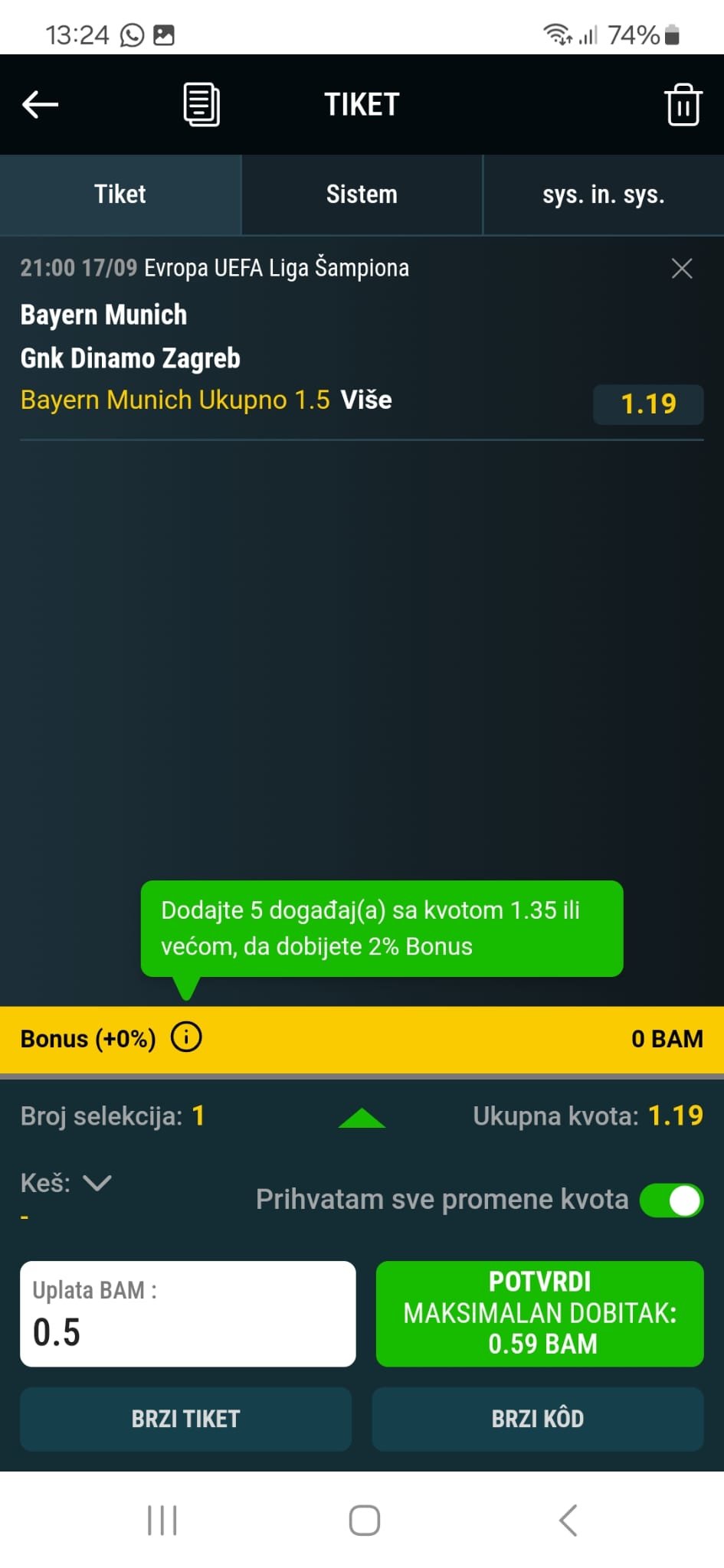
Task: Open the system recent apps view
Action: [162, 1521]
